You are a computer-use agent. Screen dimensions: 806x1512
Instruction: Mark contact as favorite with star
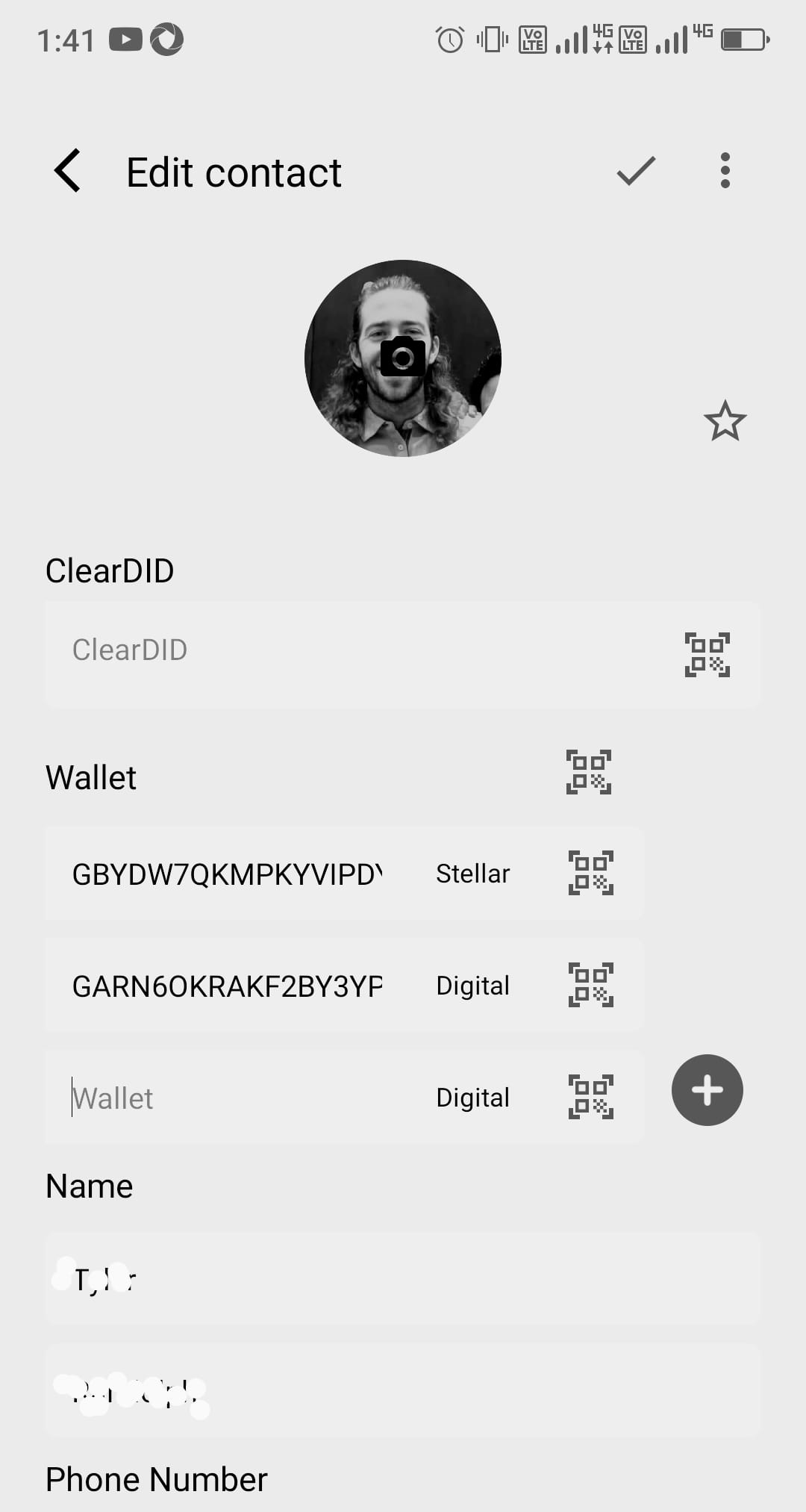coord(725,421)
